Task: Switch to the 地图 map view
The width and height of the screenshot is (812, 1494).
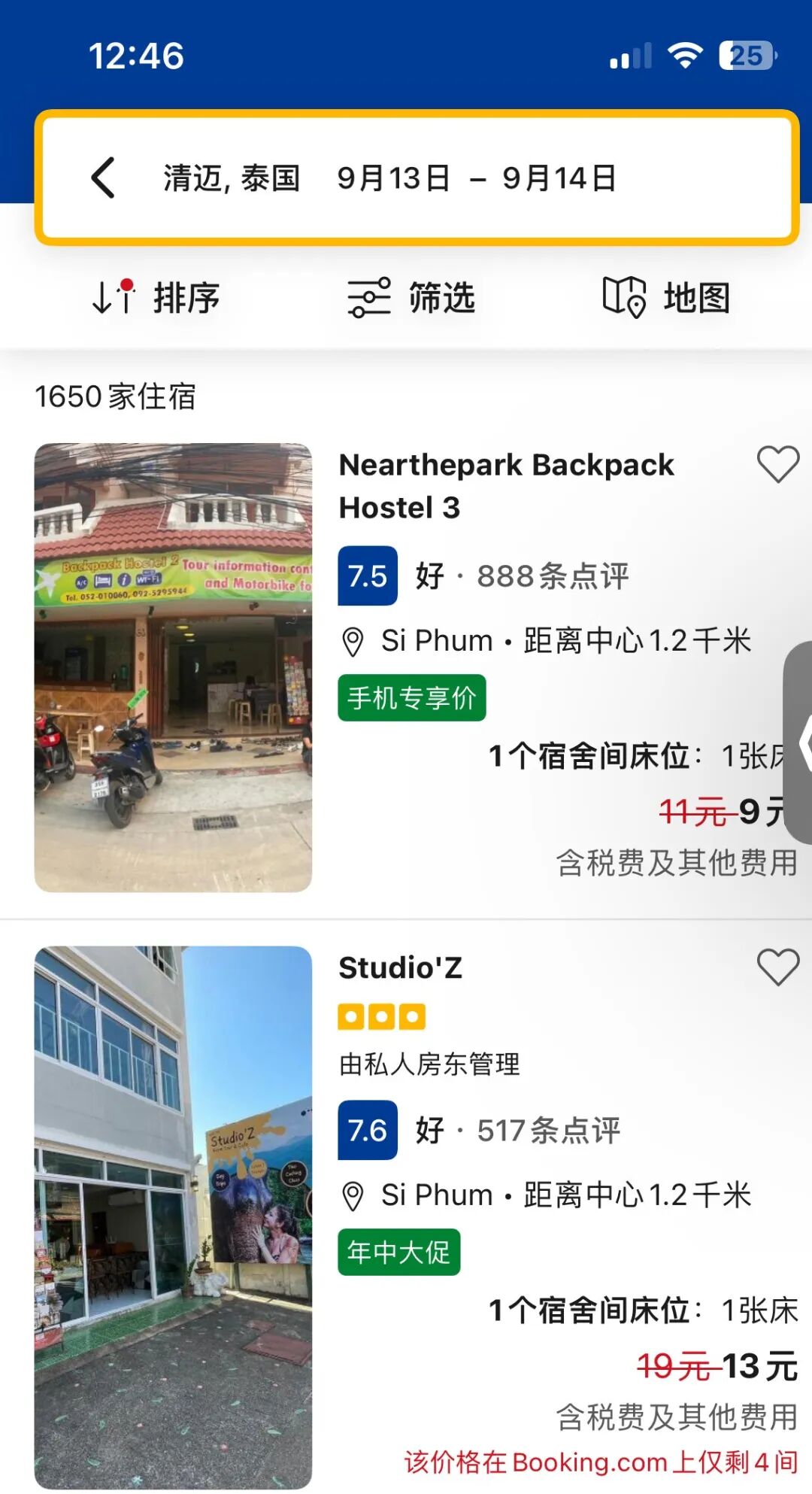Action: click(666, 297)
